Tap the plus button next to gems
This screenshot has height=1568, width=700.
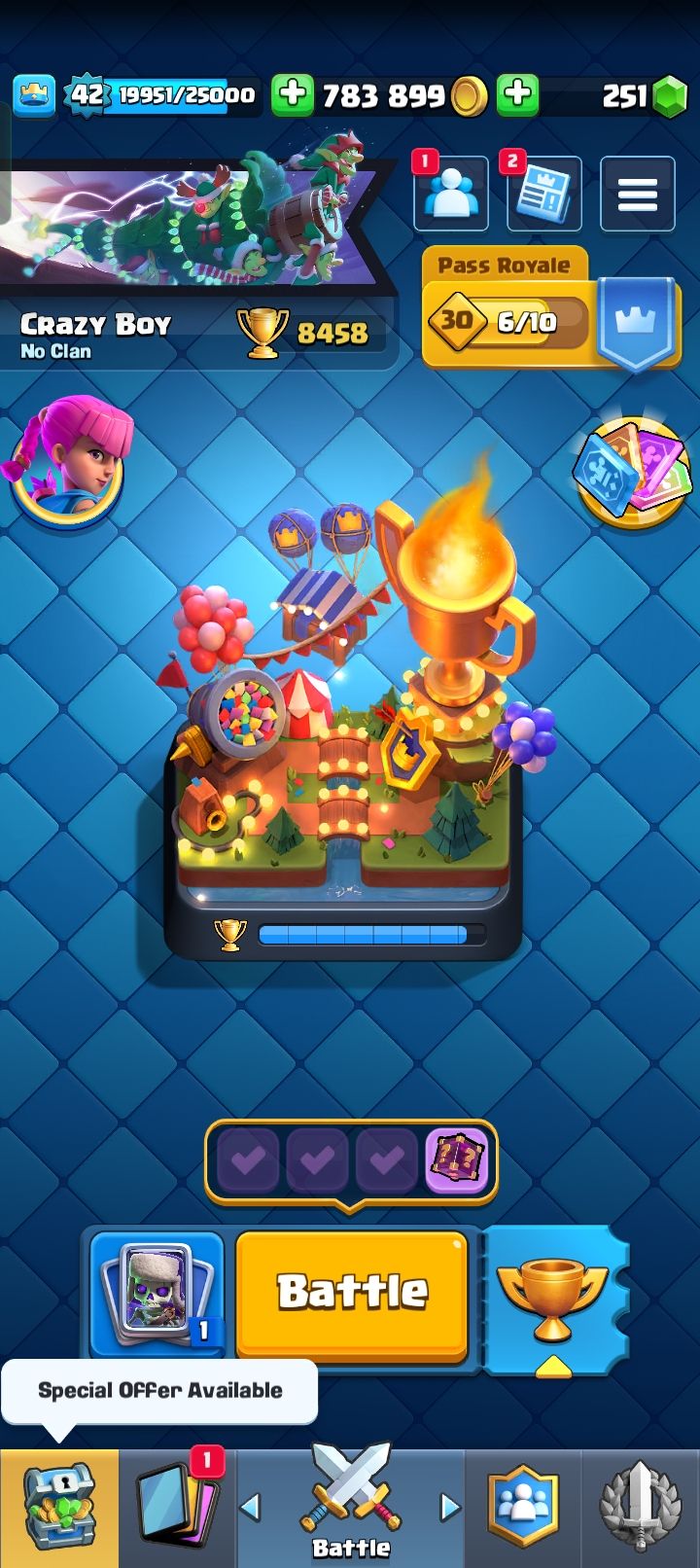(x=517, y=95)
